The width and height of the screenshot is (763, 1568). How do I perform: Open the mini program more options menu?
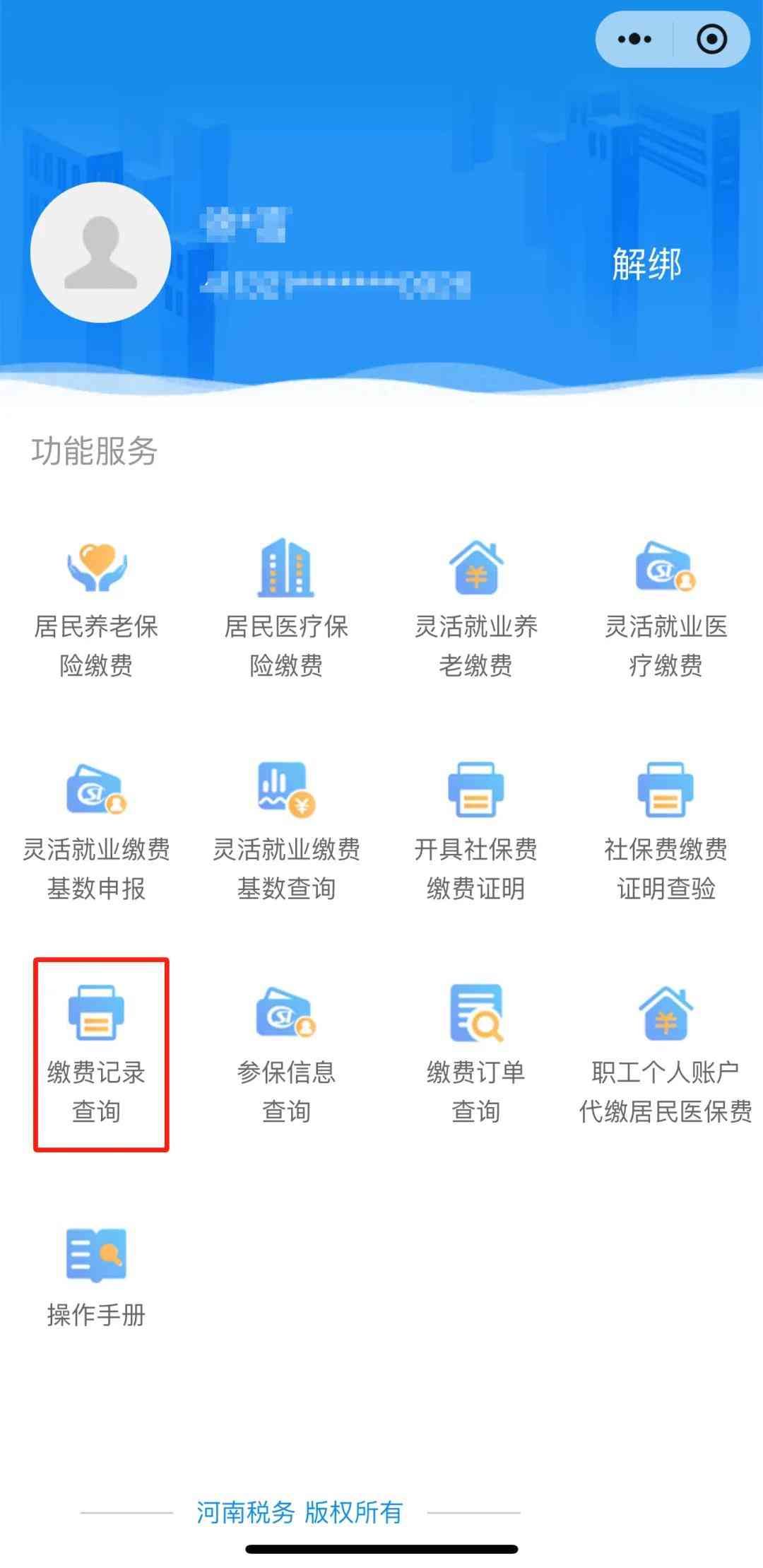[634, 40]
